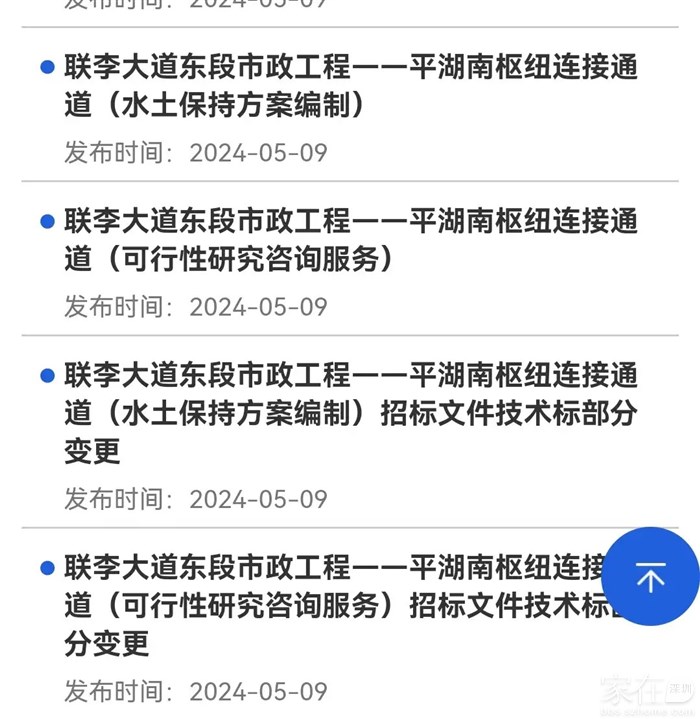Open the 可行性研究咨询服务 announcement without 变更
This screenshot has height=719, width=700.
(x=350, y=240)
